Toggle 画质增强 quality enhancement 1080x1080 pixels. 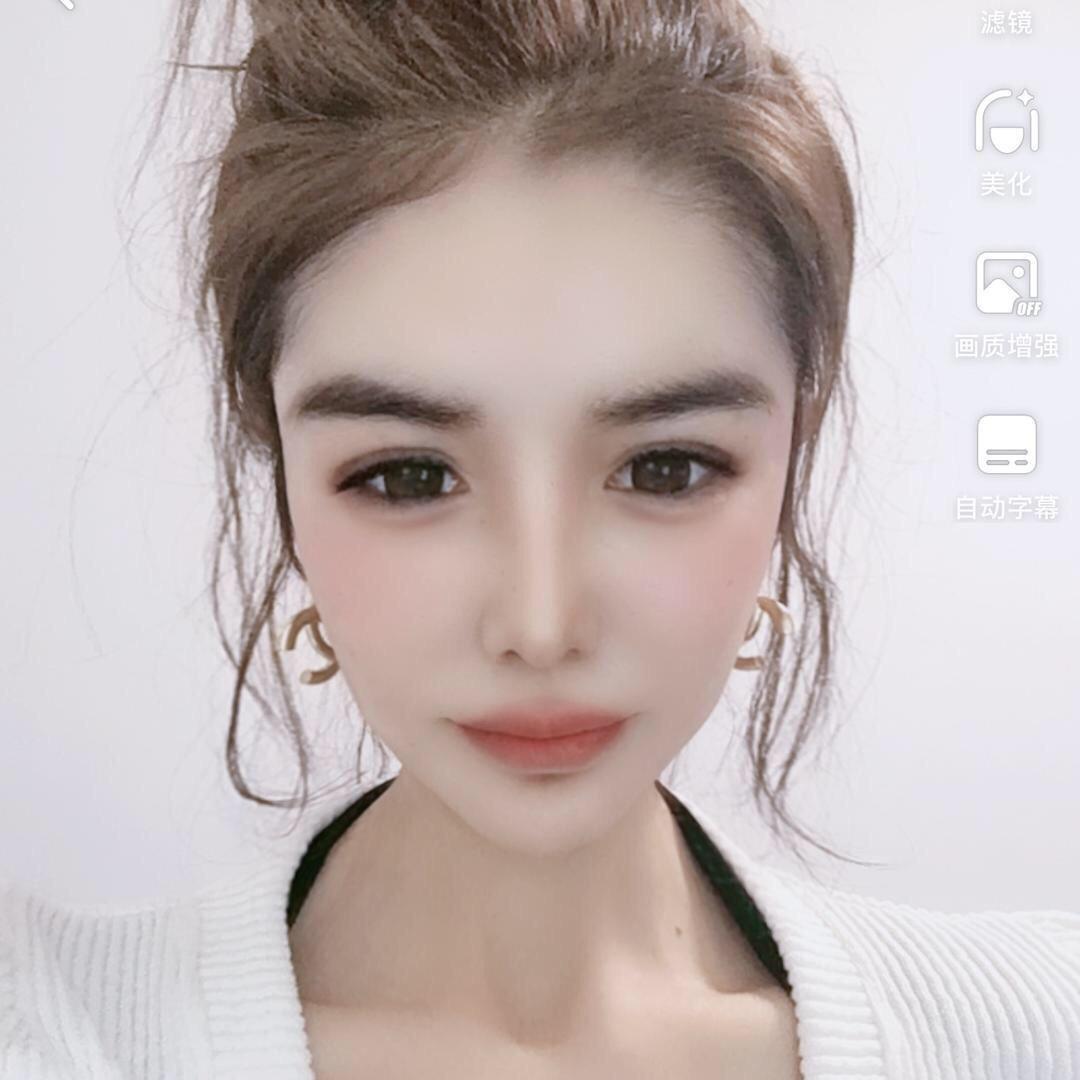(x=1006, y=285)
